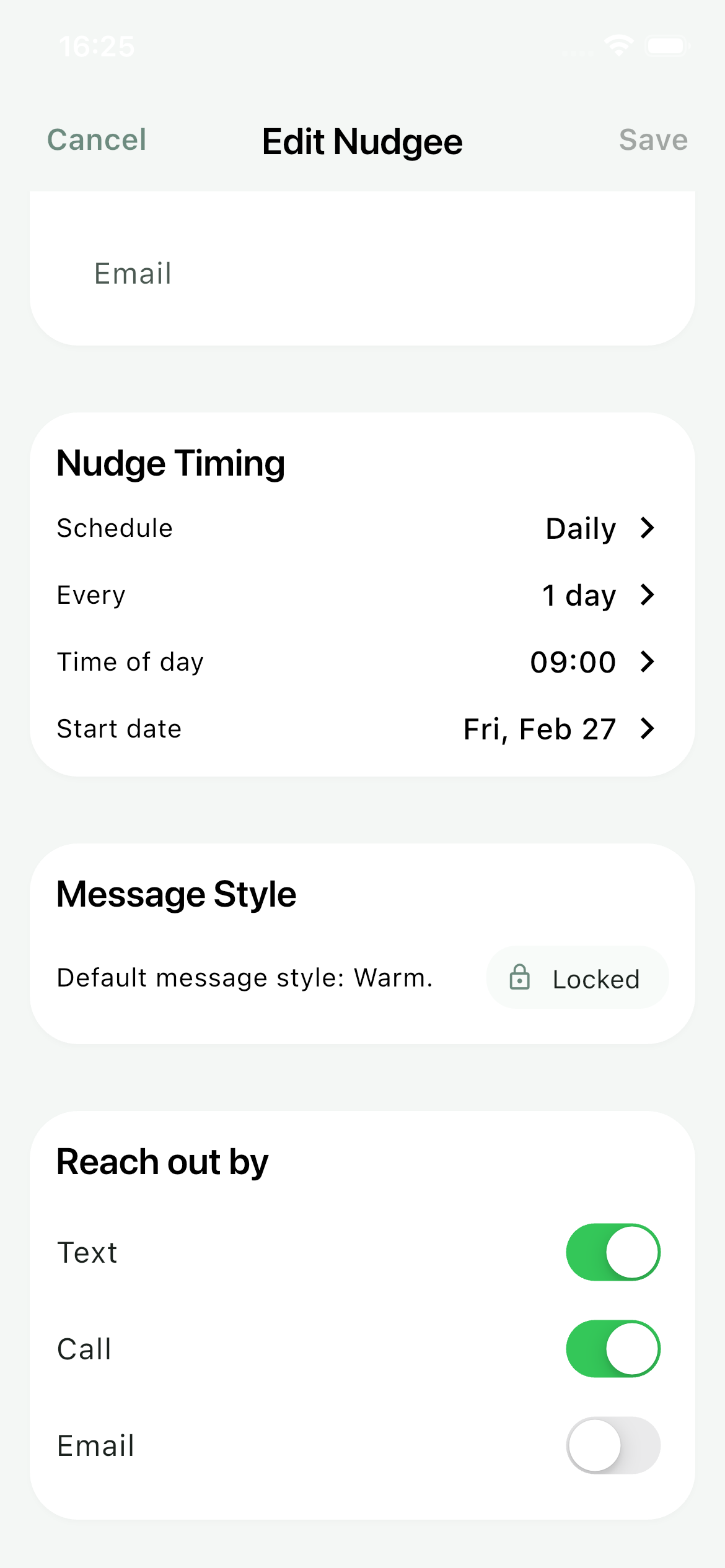This screenshot has height=1568, width=725.
Task: Disable the Text reach out toggle
Action: [x=612, y=1252]
